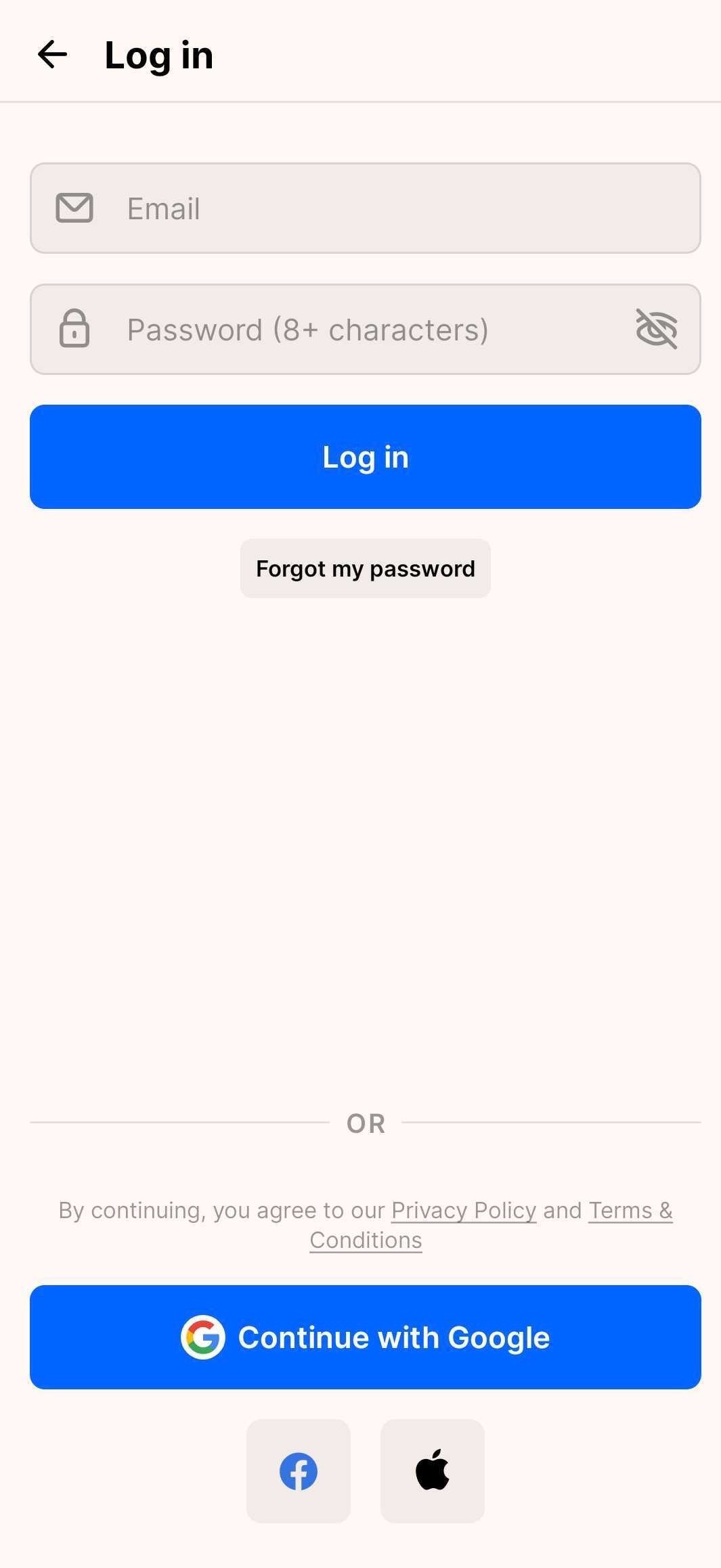Sign in with Apple using Apple icon
The height and width of the screenshot is (1568, 721).
[432, 1471]
